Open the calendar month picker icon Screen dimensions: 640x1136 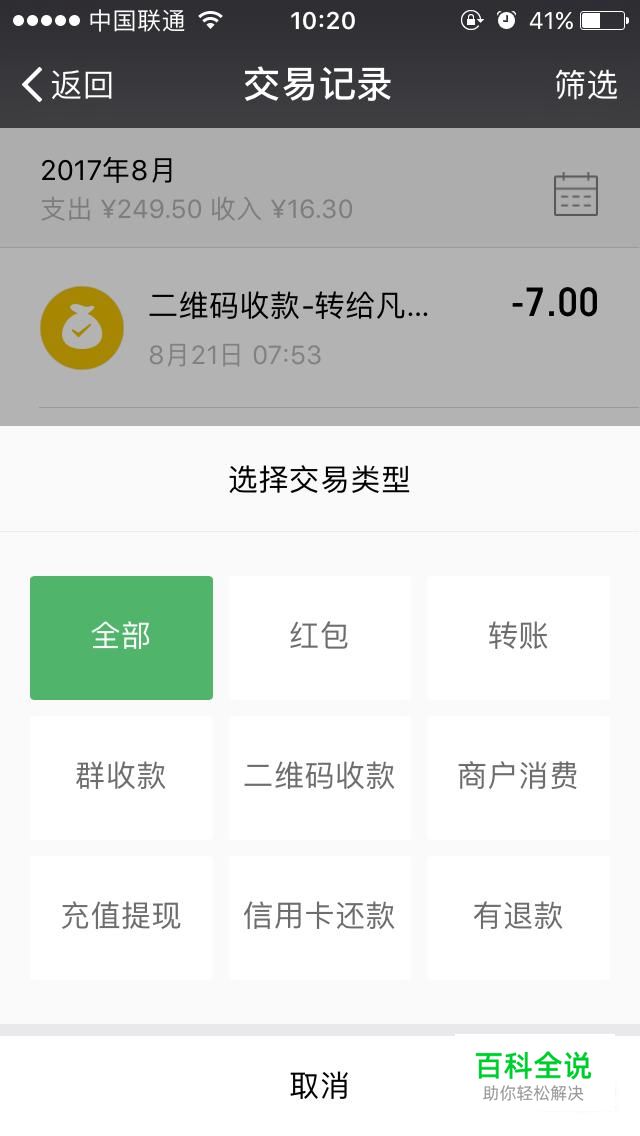click(x=575, y=194)
